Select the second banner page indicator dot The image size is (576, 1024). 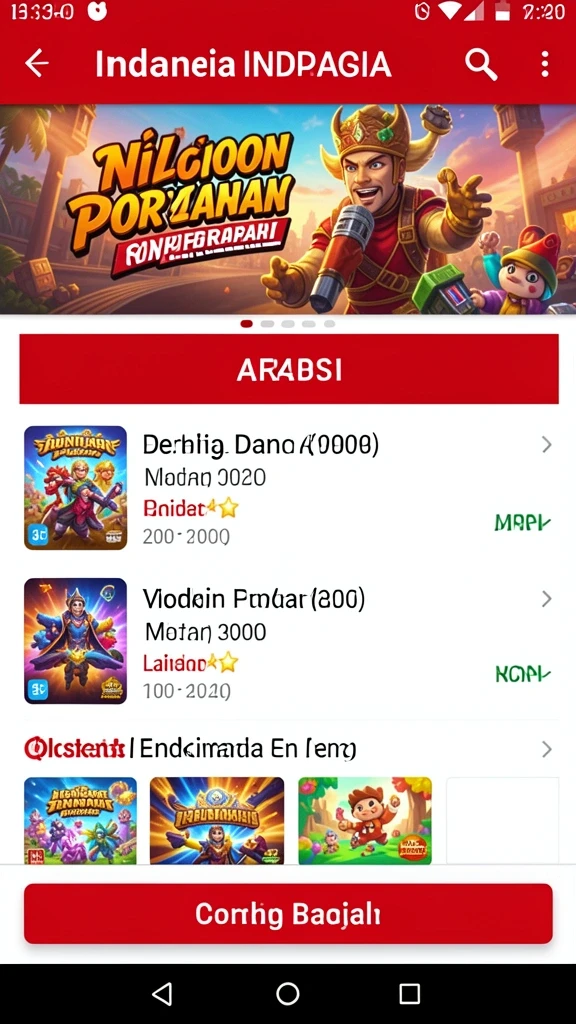[x=267, y=324]
